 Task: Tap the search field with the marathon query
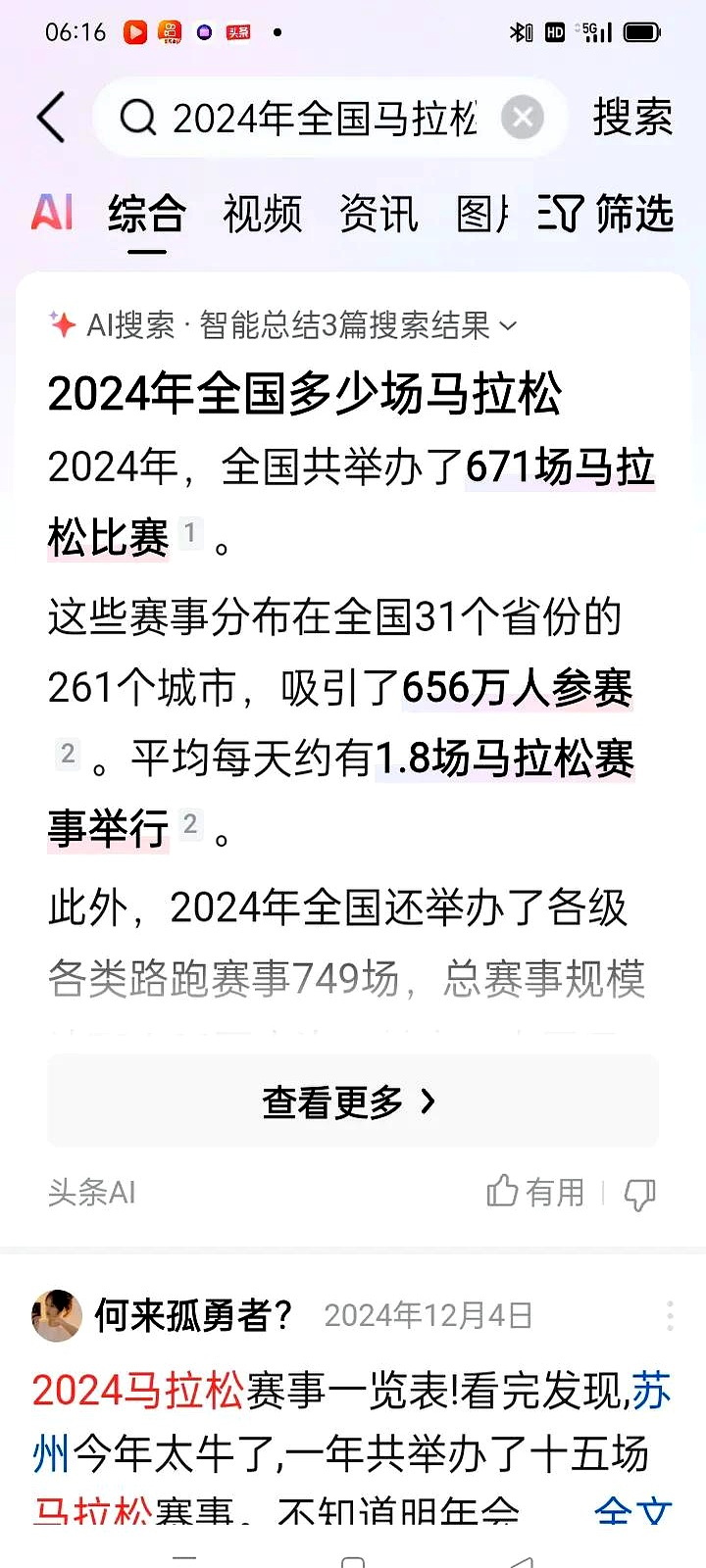coord(324,119)
